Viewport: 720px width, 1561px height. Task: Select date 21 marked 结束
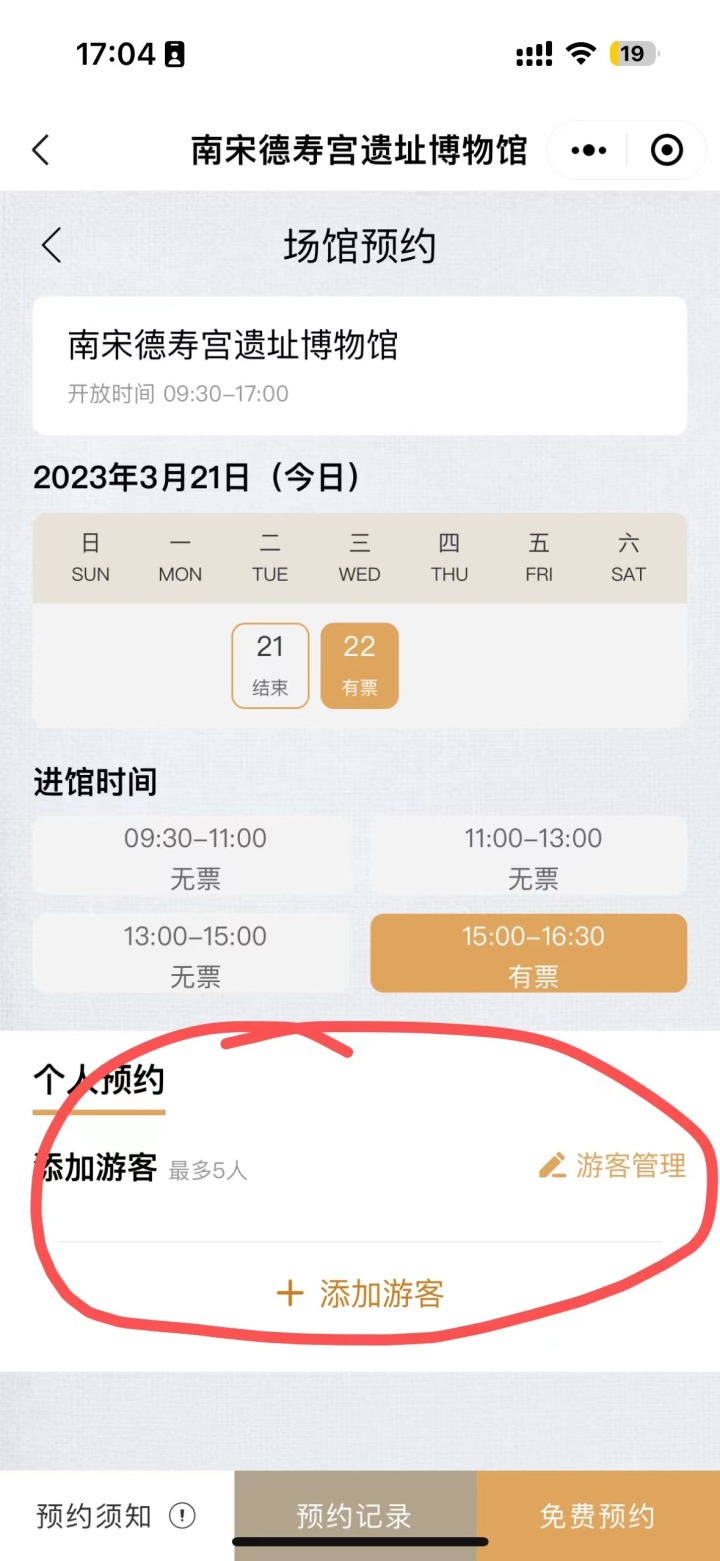270,665
